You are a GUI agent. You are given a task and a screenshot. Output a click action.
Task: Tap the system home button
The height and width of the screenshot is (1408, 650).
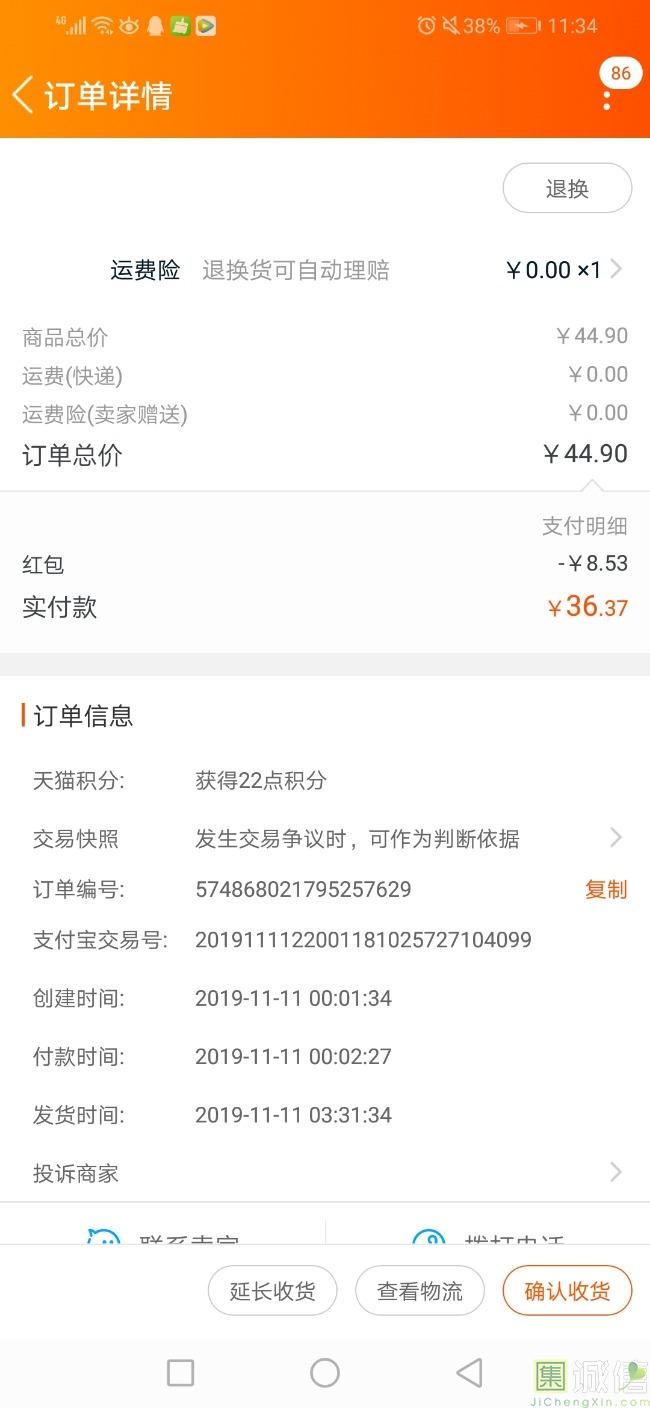[x=325, y=1372]
